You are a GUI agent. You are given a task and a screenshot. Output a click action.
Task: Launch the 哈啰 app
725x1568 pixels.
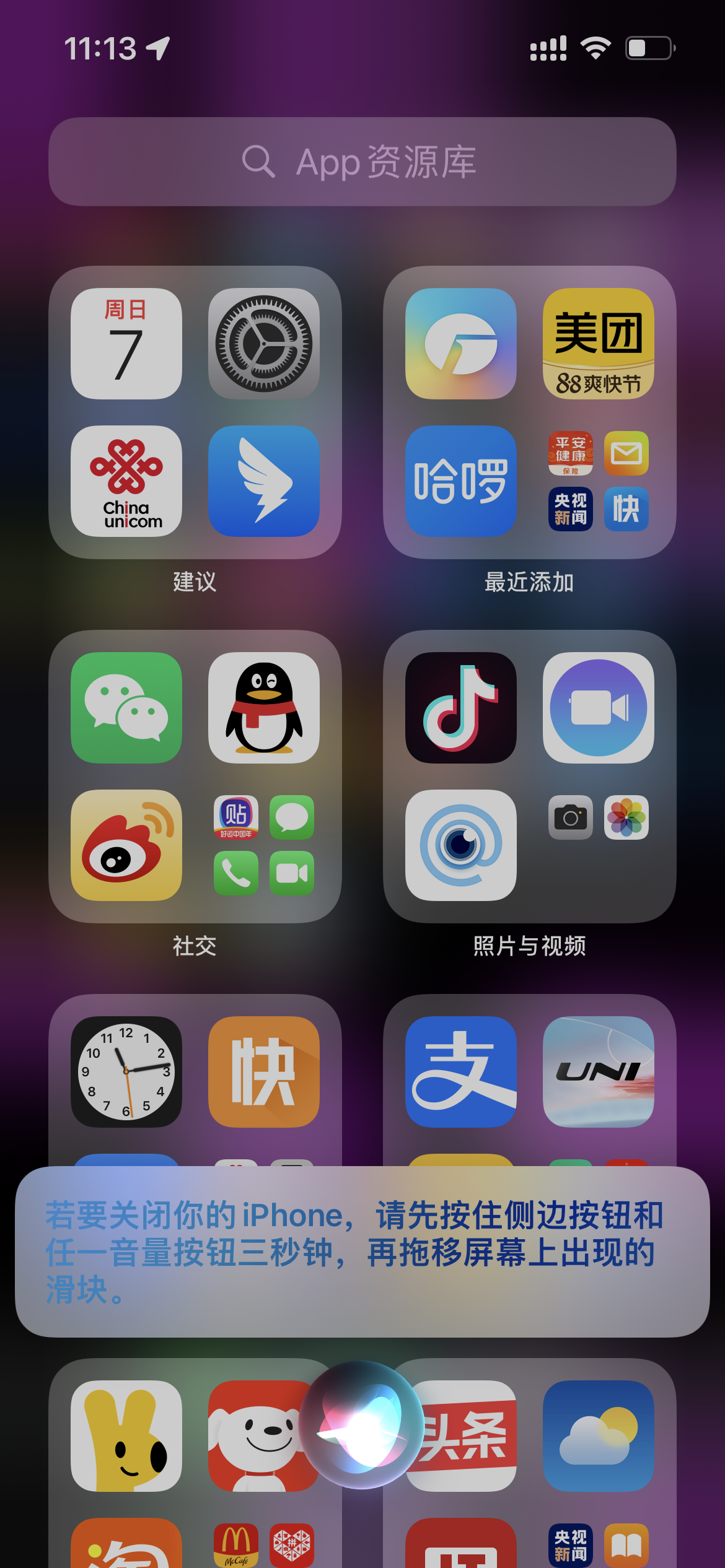point(461,481)
